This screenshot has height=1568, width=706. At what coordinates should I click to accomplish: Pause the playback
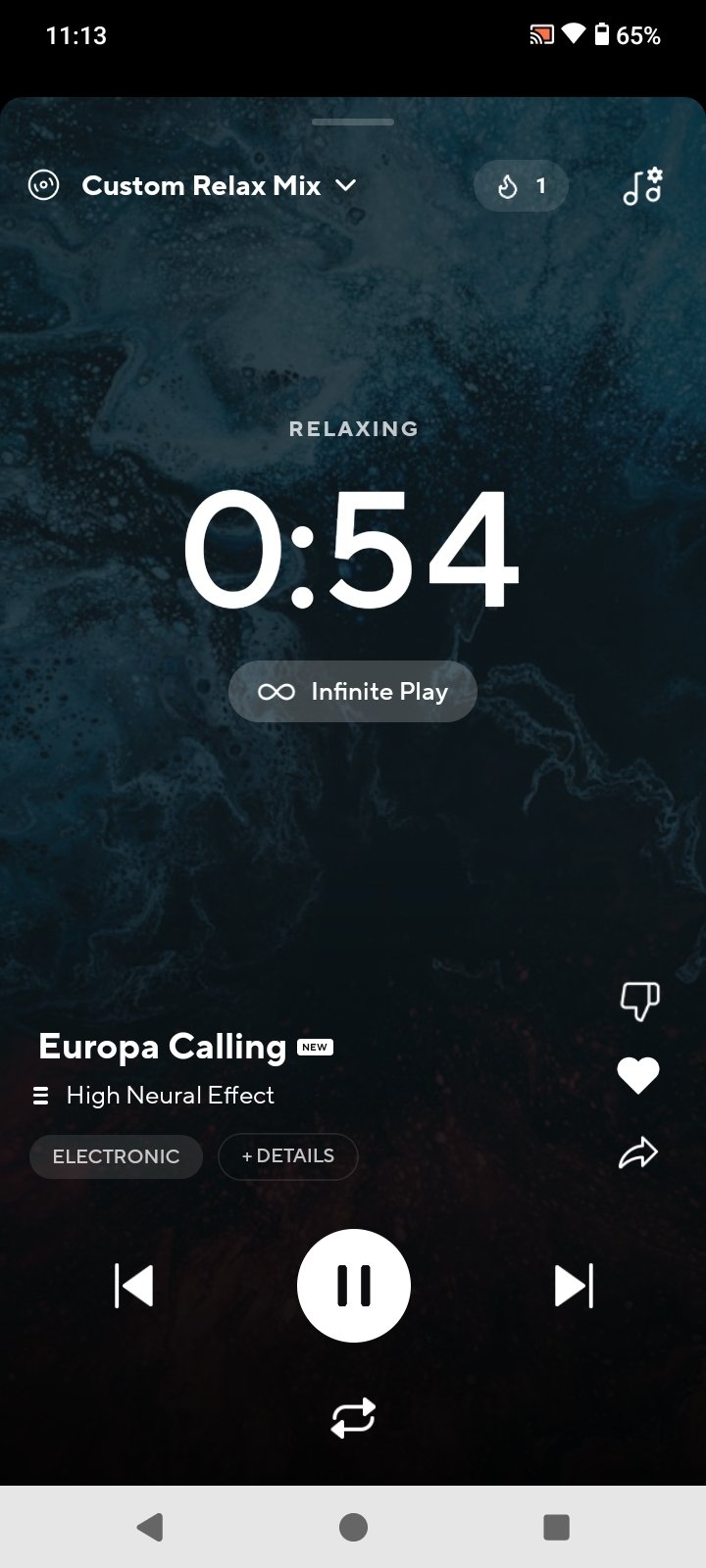coord(353,1286)
